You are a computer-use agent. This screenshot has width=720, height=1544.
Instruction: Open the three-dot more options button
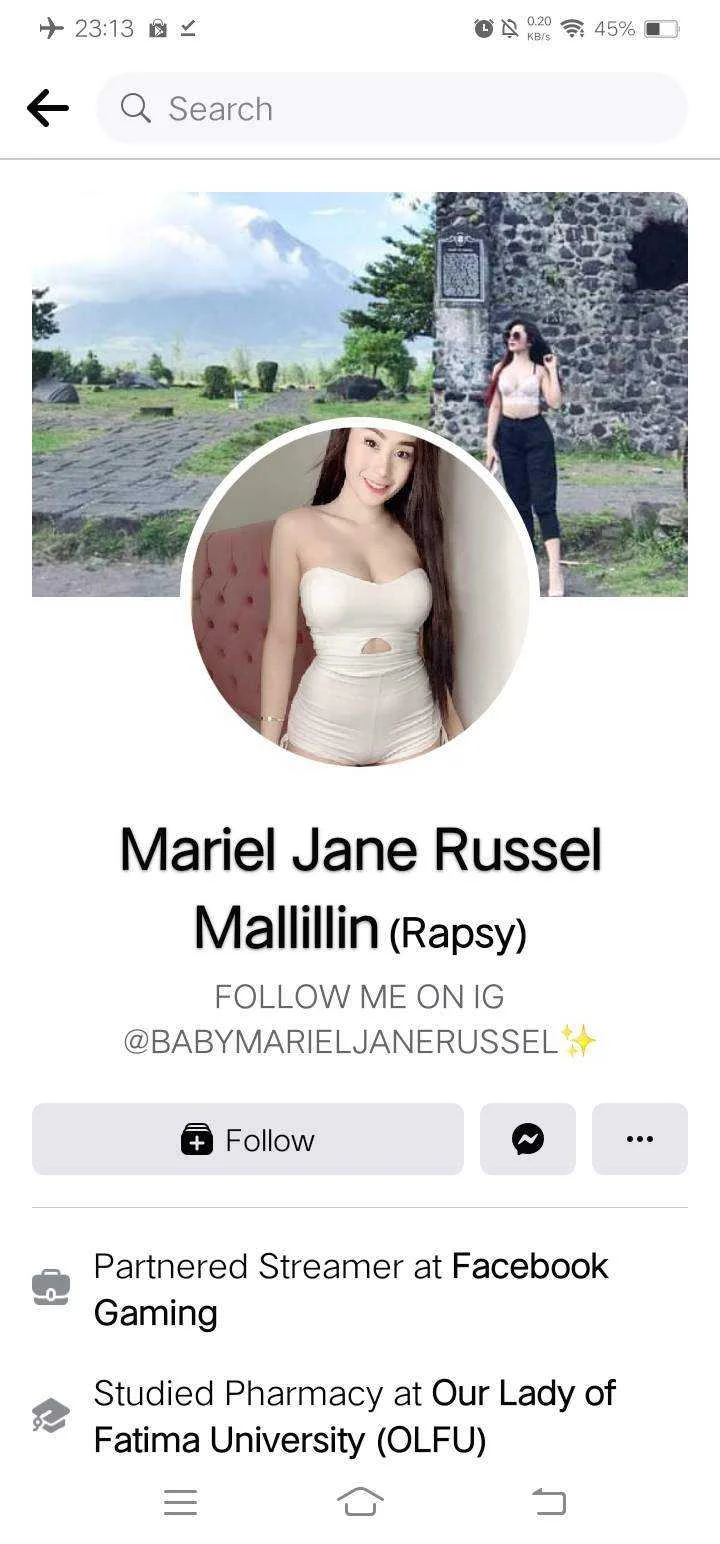coord(639,1139)
